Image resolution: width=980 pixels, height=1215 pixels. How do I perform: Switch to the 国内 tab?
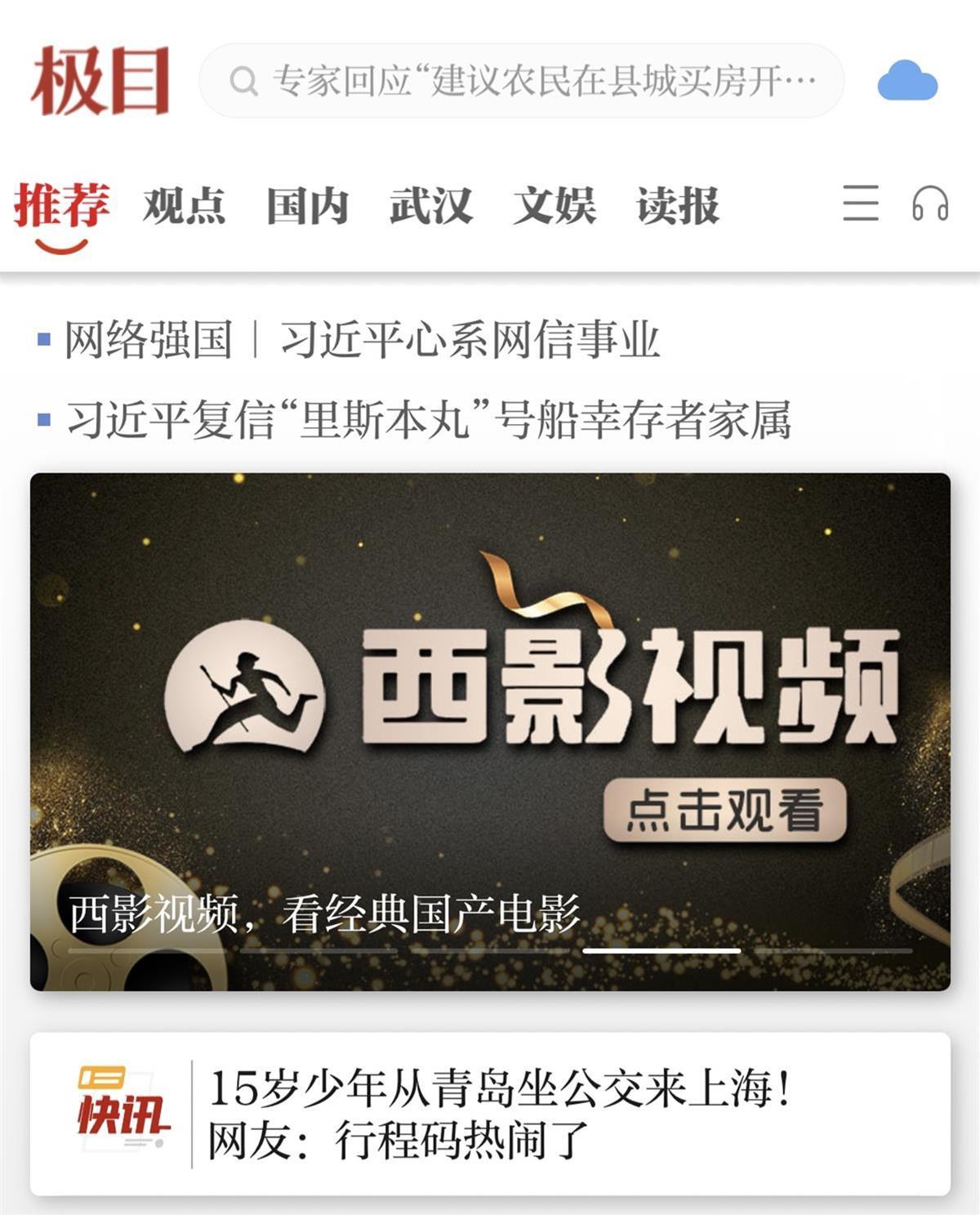click(308, 205)
